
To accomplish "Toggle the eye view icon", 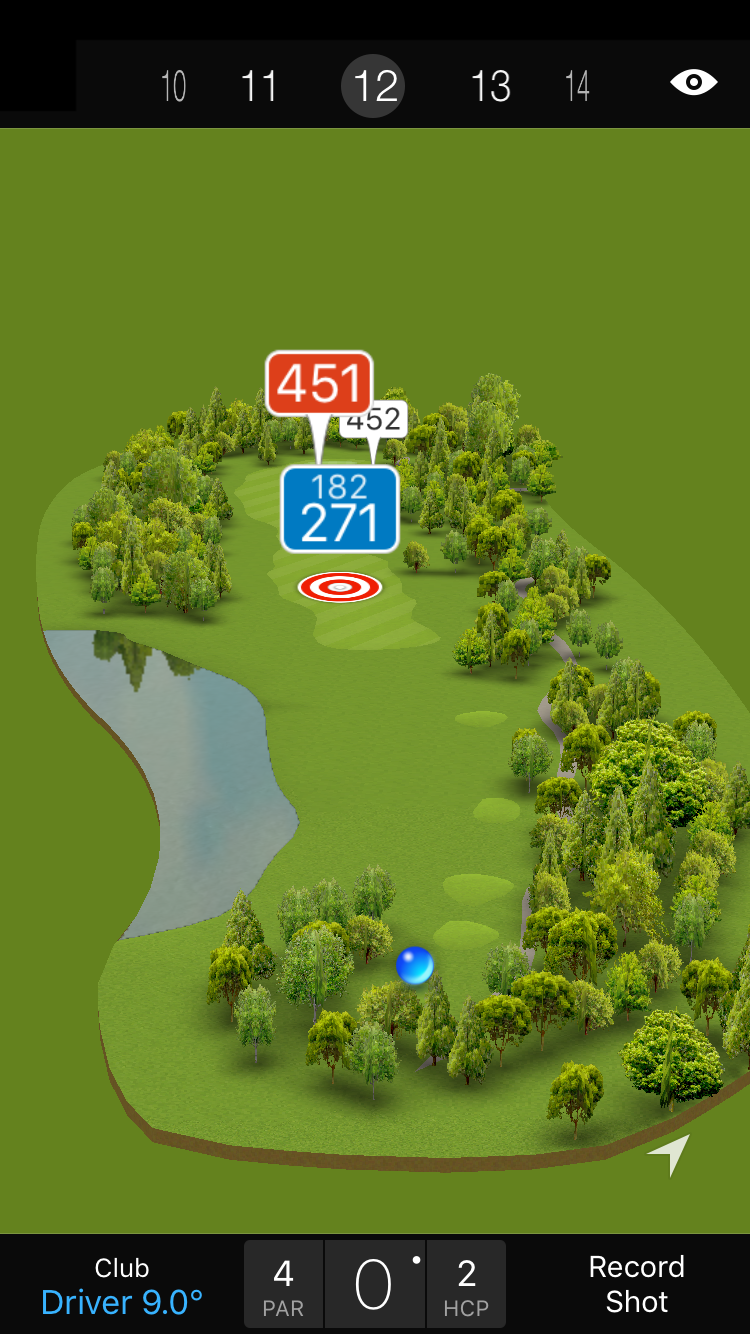I will 694,82.
